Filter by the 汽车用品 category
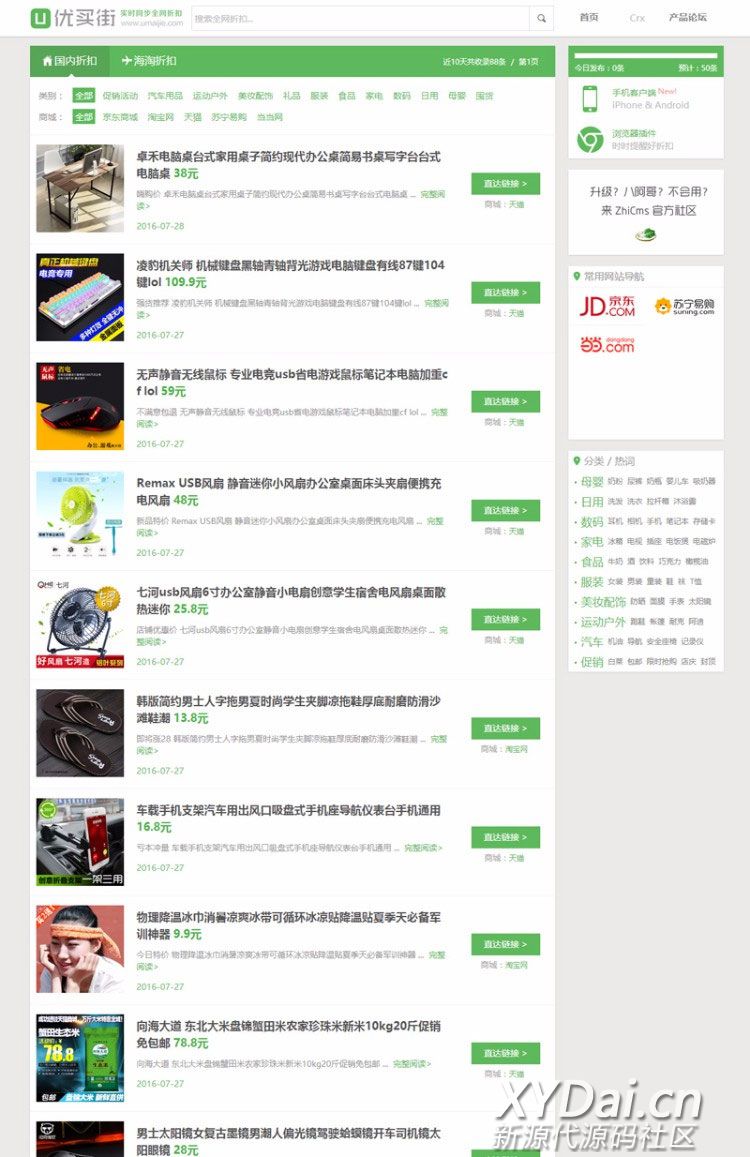Viewport: 750px width, 1157px height. pyautogui.click(x=165, y=96)
